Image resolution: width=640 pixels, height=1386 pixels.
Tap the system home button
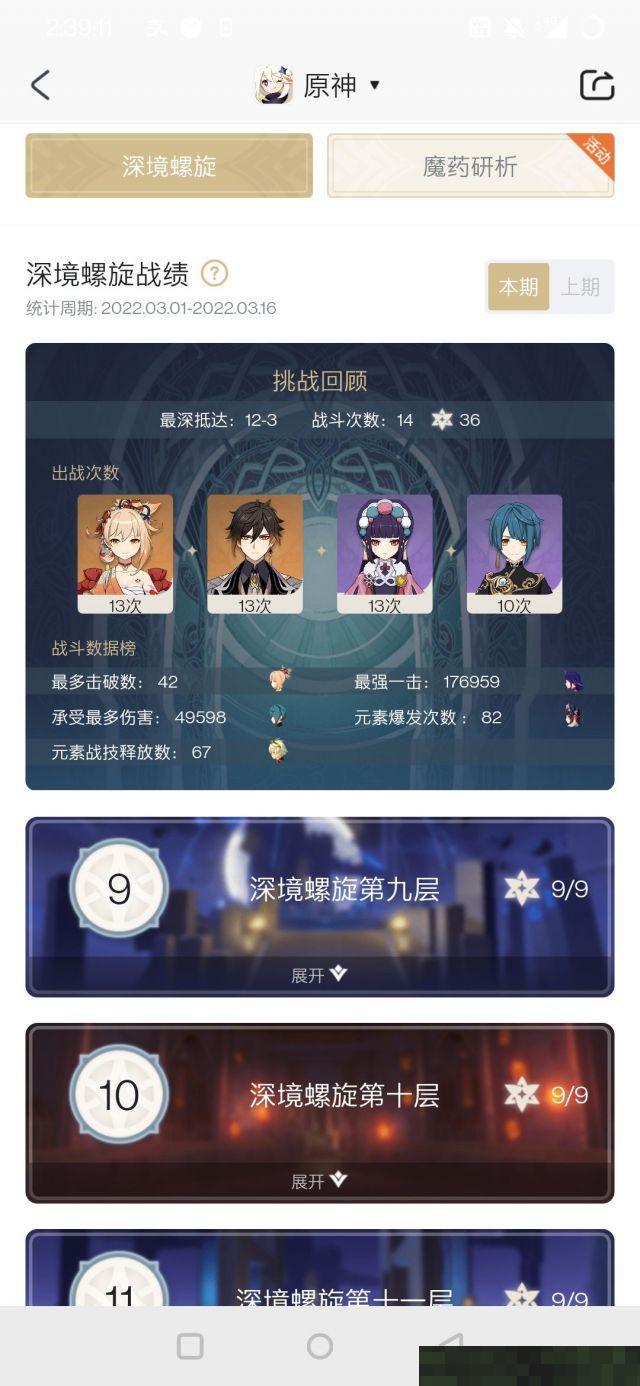319,1346
